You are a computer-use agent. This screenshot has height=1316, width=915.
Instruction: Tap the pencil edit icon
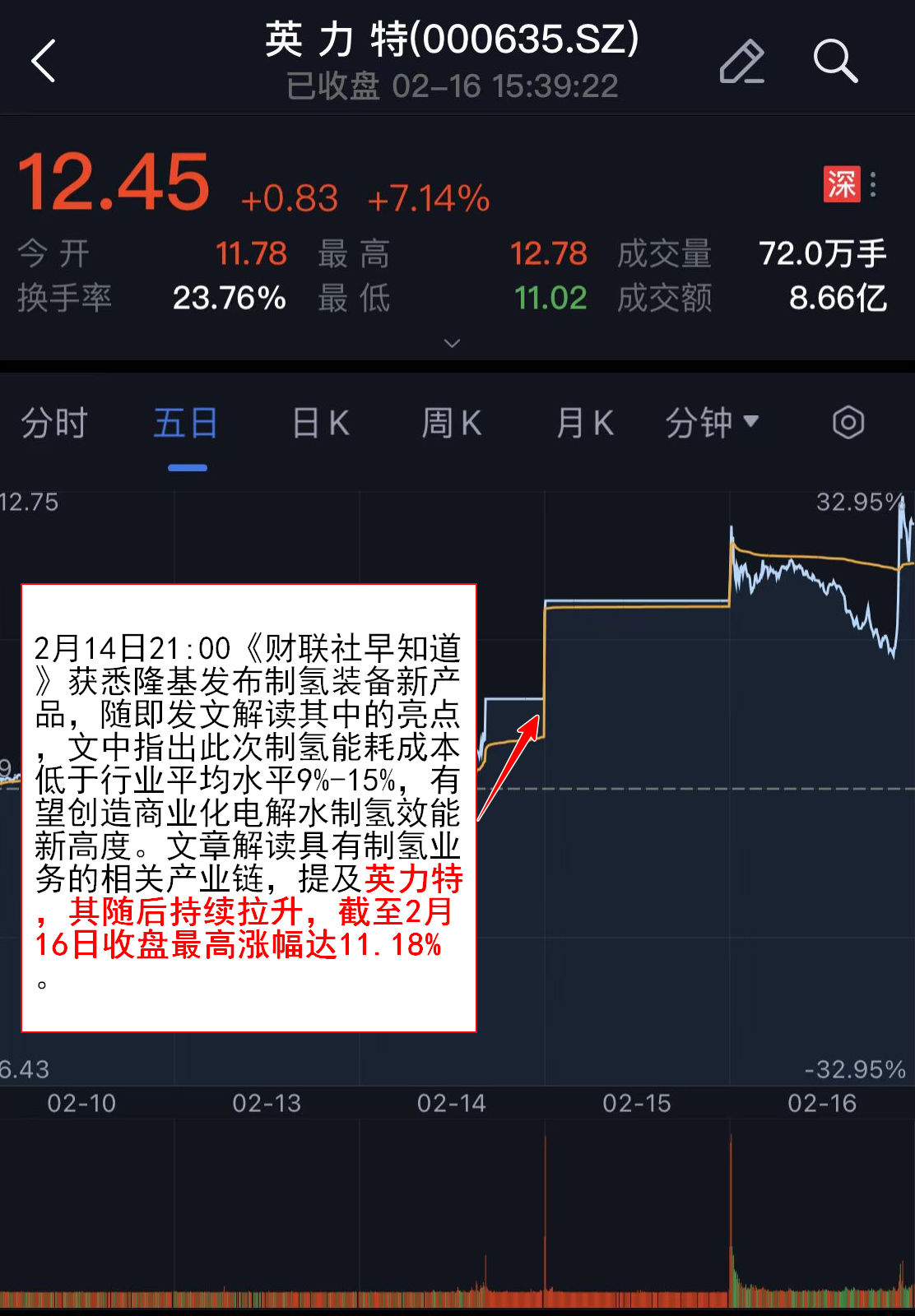point(741,62)
